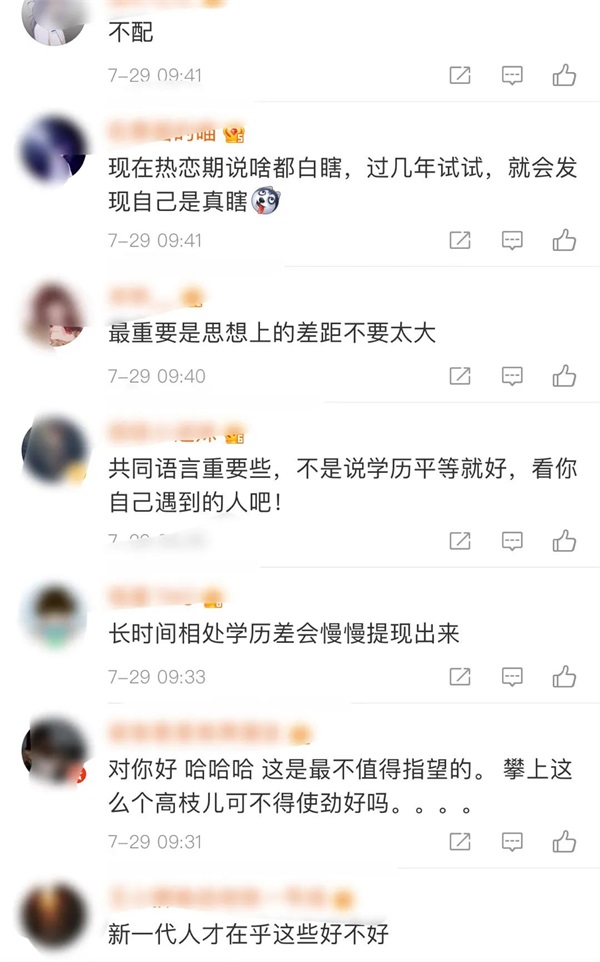Like the comment "最重要是思想上的差距不要太大"
The image size is (600, 962).
(x=564, y=375)
